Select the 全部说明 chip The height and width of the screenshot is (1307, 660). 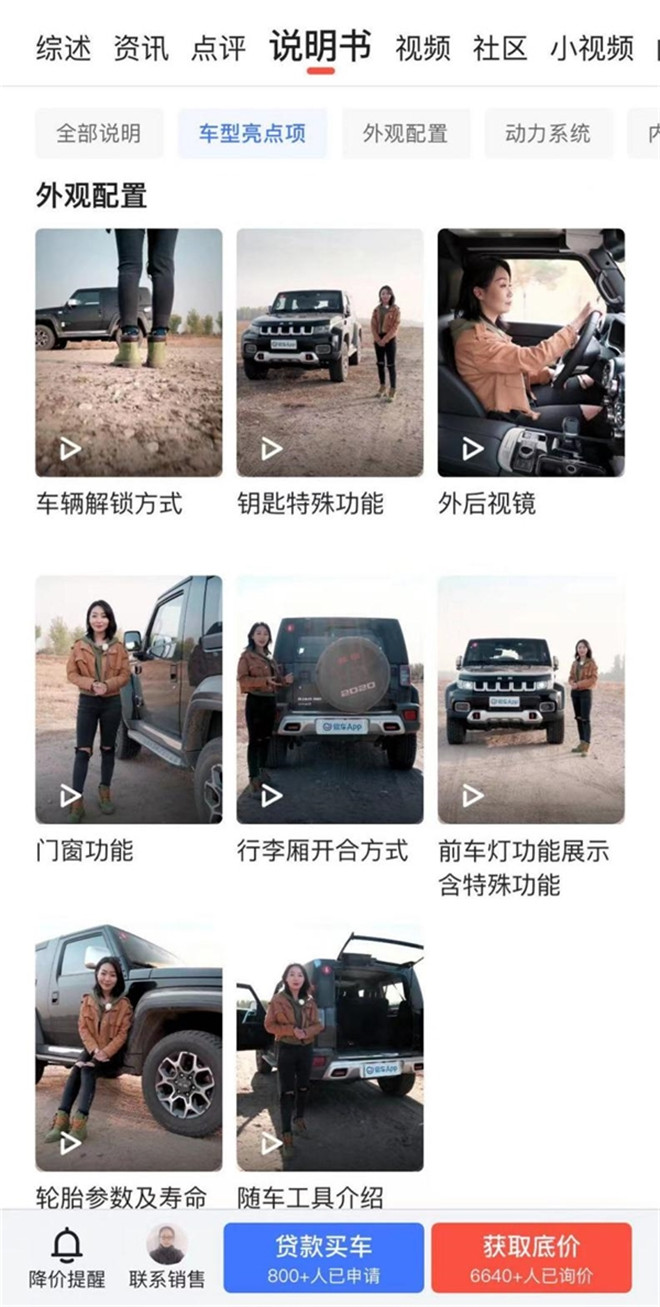click(x=98, y=134)
